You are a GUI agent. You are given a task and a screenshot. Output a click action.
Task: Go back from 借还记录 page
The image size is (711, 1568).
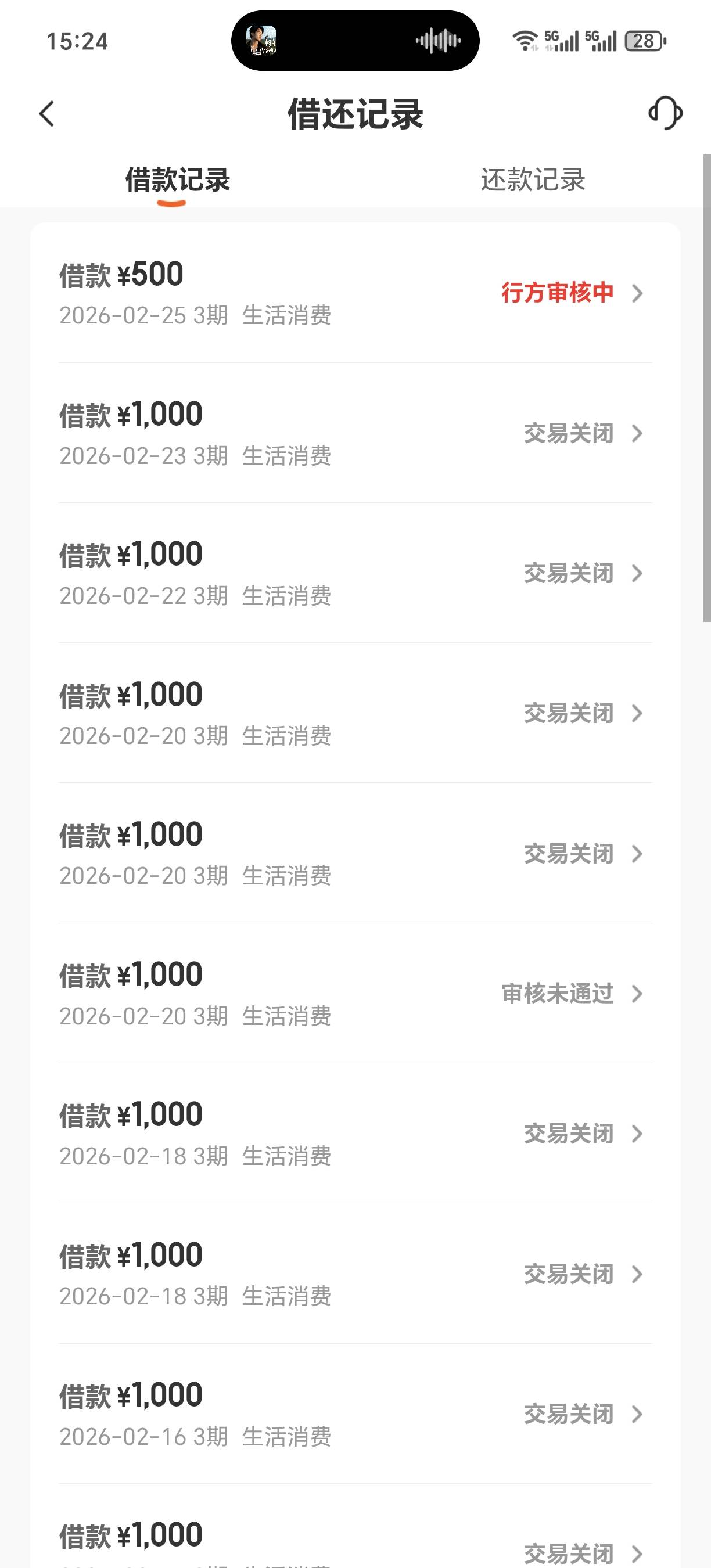pos(47,114)
